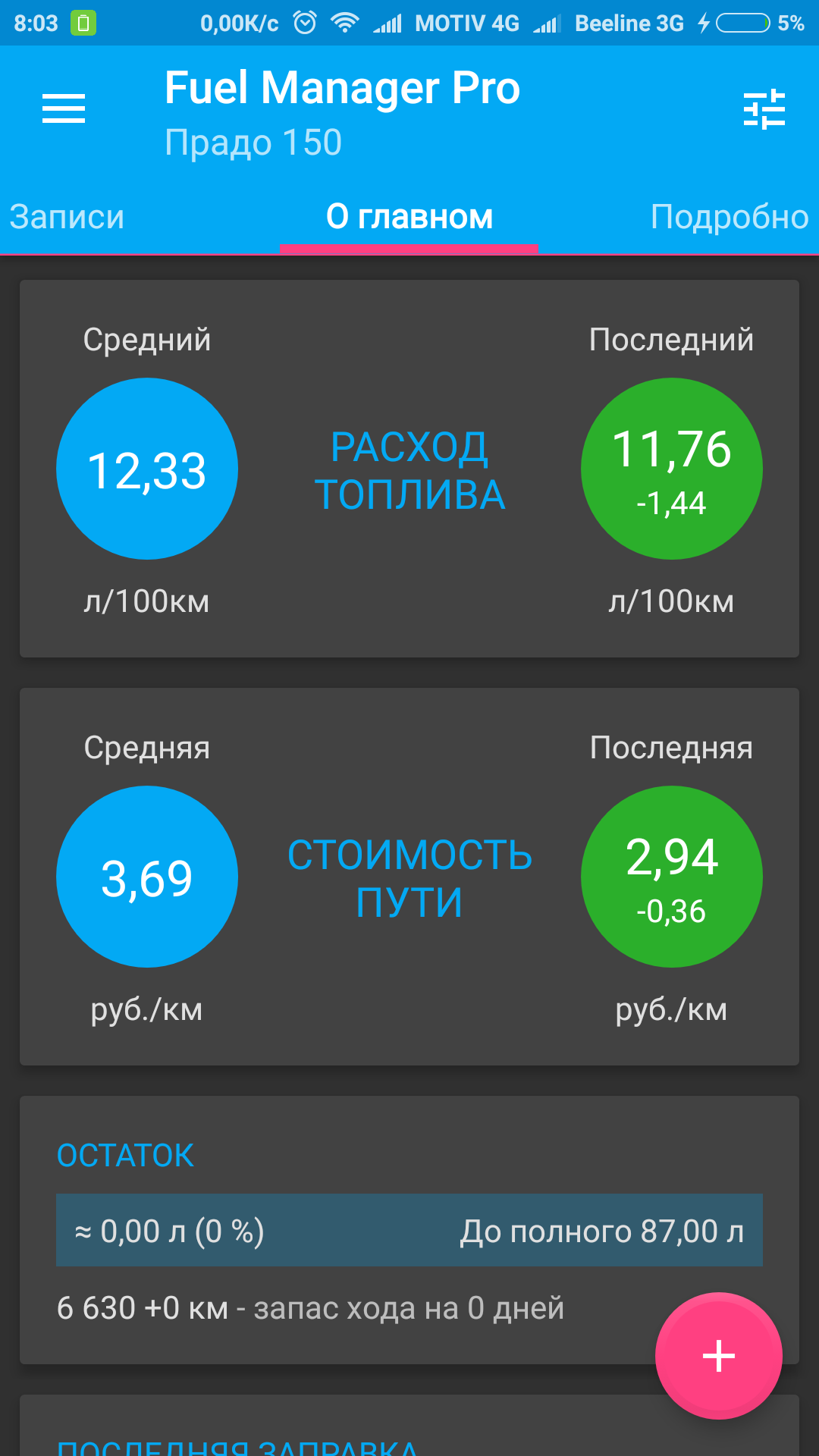Add a new record with plus button
Image resolution: width=819 pixels, height=1456 pixels.
coord(719,1356)
